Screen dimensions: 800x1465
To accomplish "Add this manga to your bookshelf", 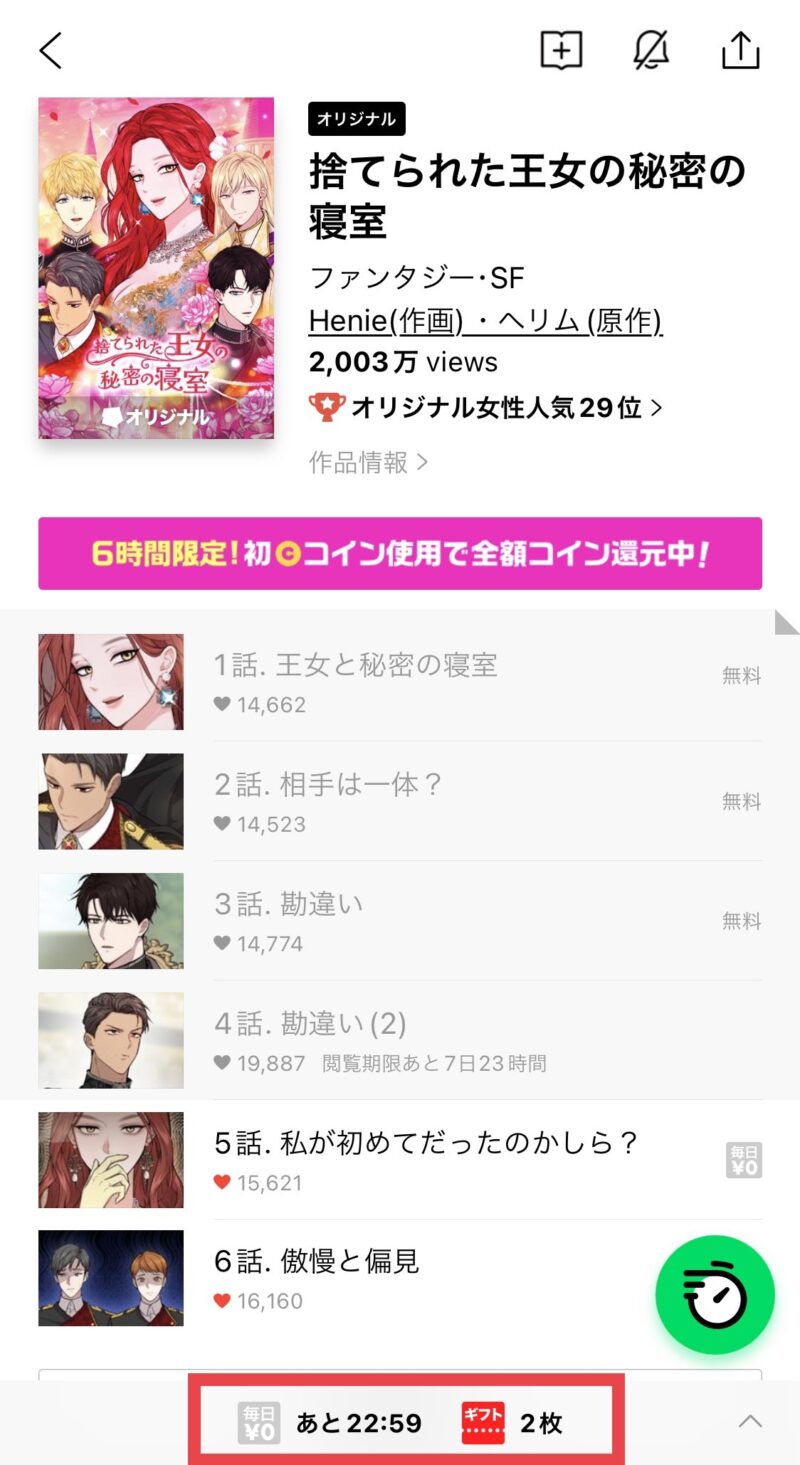I will pos(561,50).
